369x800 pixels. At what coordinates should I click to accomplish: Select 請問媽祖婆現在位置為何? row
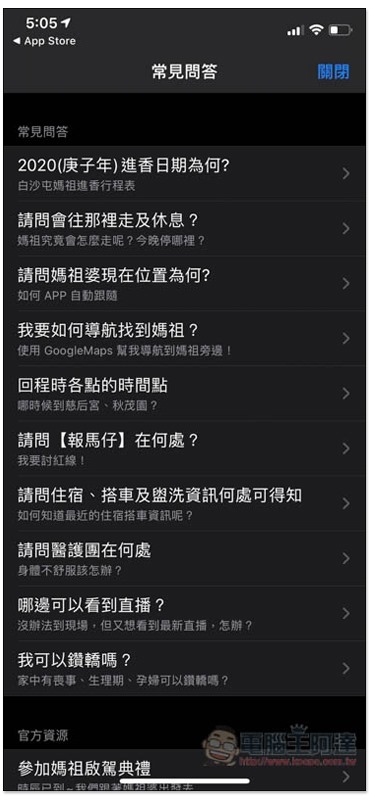pyautogui.click(x=184, y=284)
